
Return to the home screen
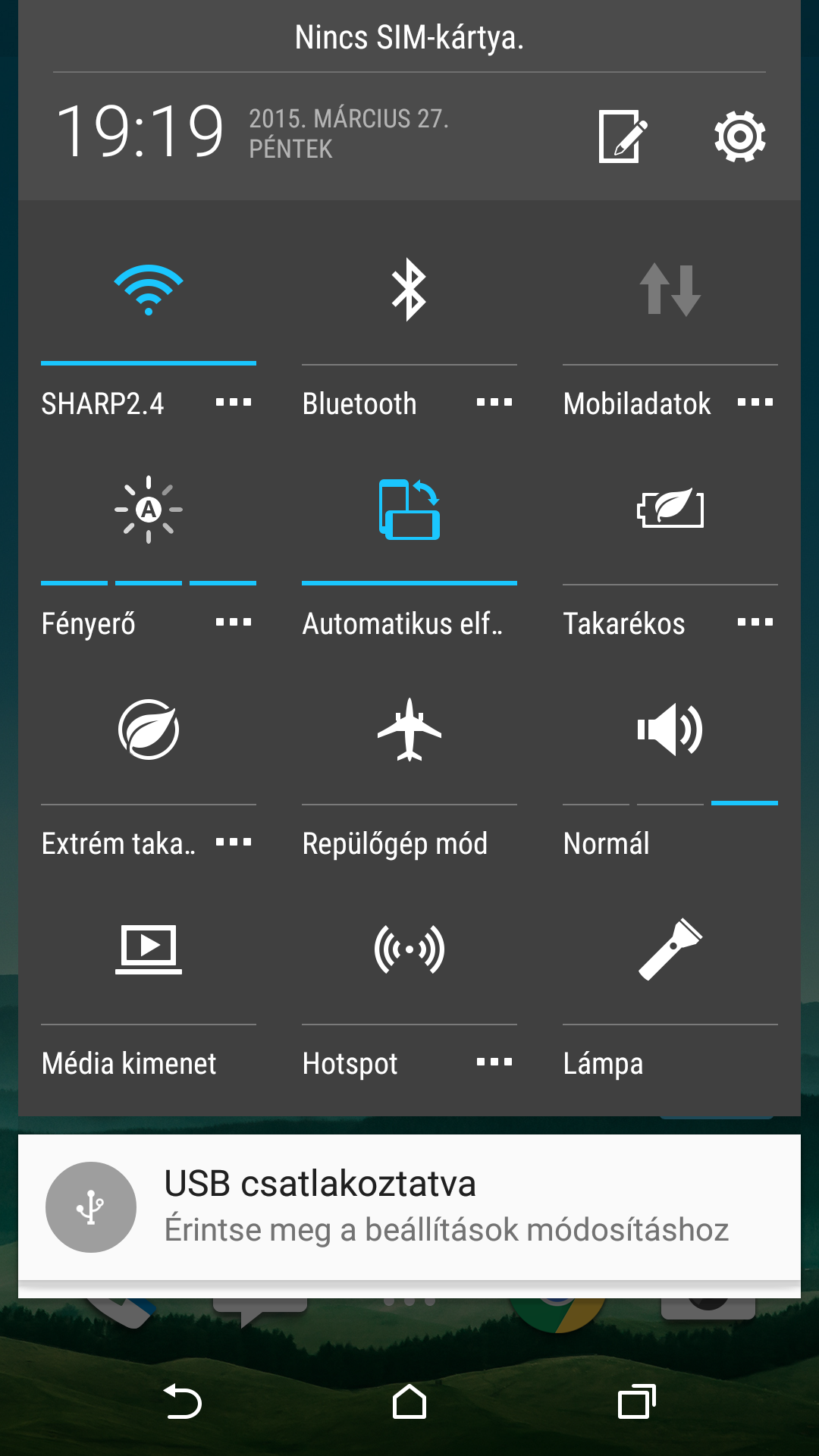click(x=409, y=1401)
